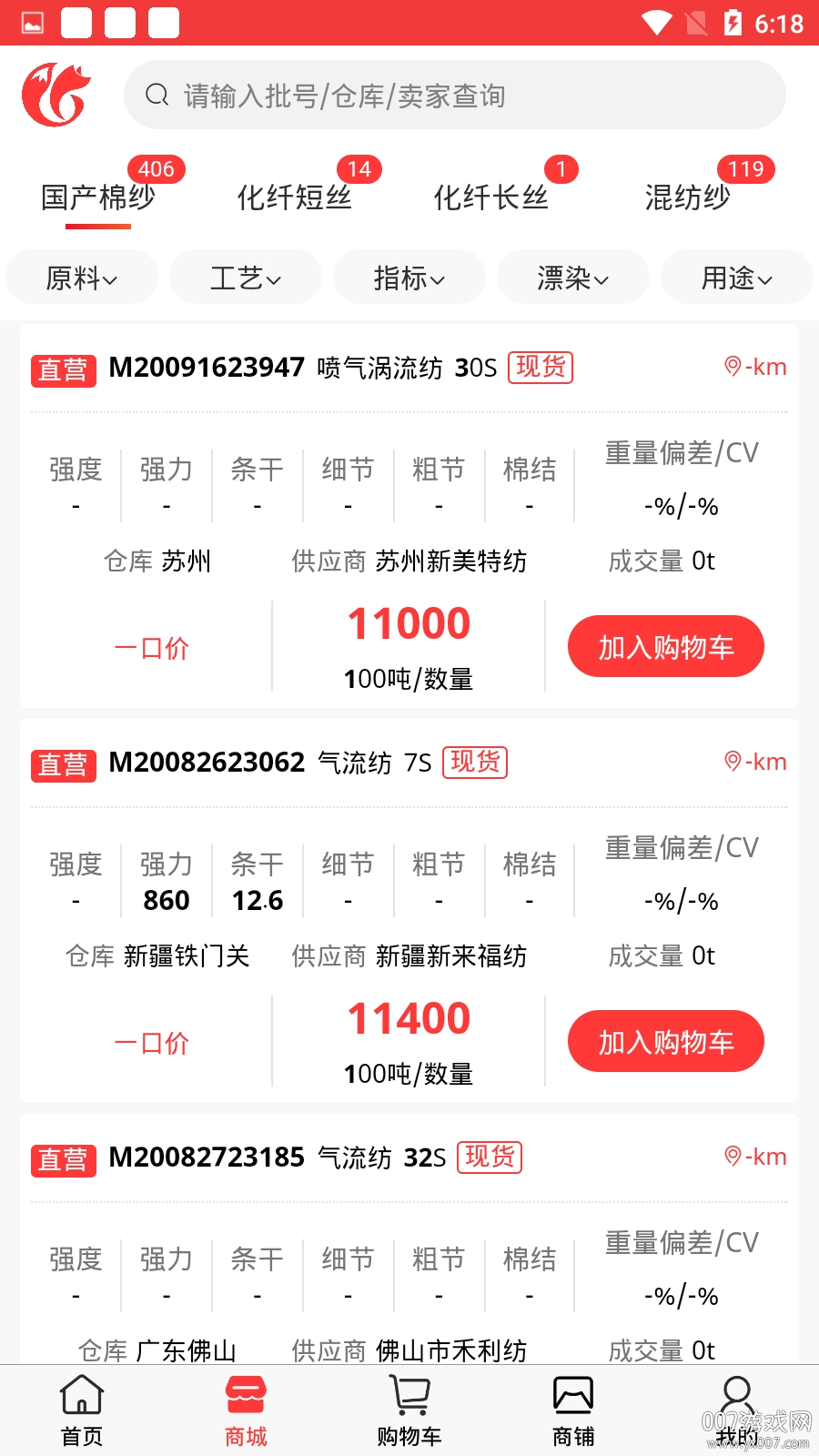Image resolution: width=819 pixels, height=1456 pixels.
Task: Add the 11000 priced yarn to cart
Action: tap(665, 647)
